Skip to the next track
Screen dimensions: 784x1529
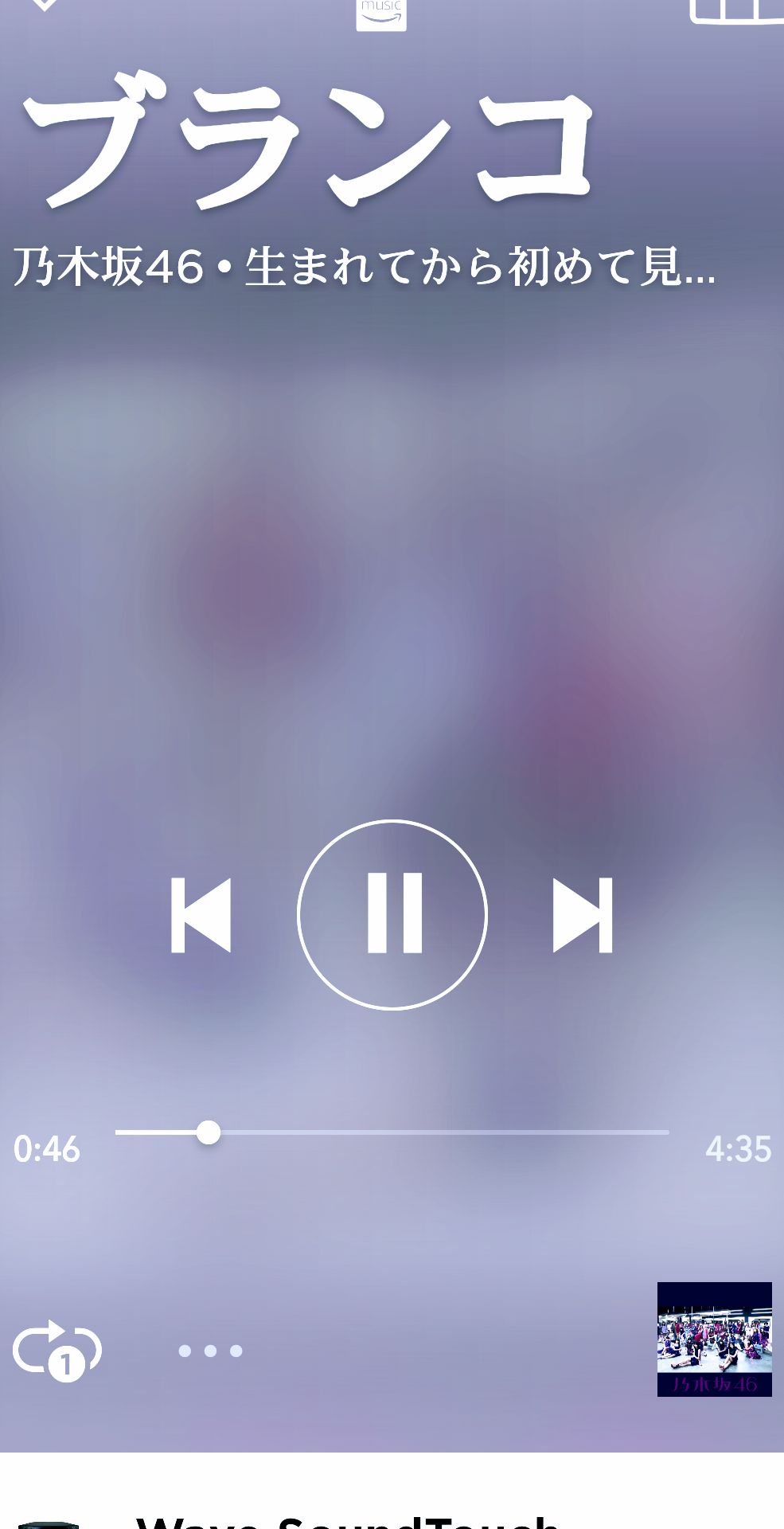[583, 915]
